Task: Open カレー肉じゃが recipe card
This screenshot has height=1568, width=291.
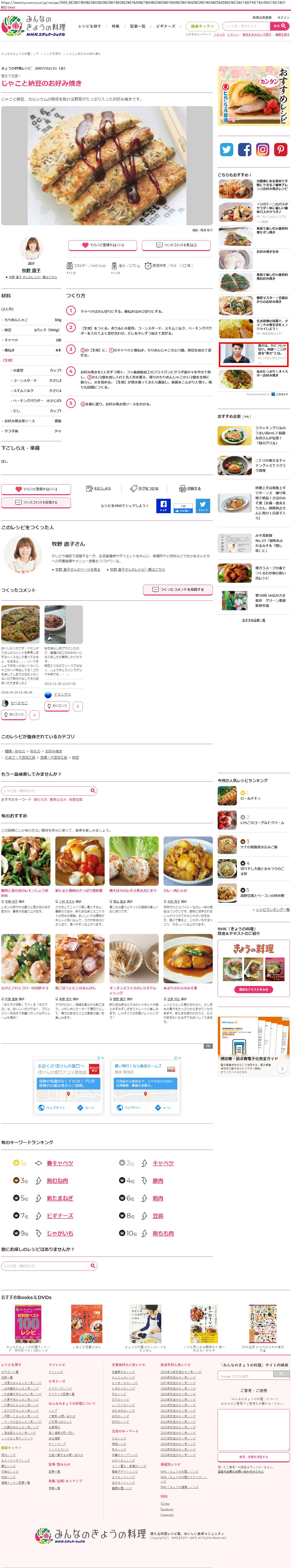Action: pyautogui.click(x=175, y=890)
